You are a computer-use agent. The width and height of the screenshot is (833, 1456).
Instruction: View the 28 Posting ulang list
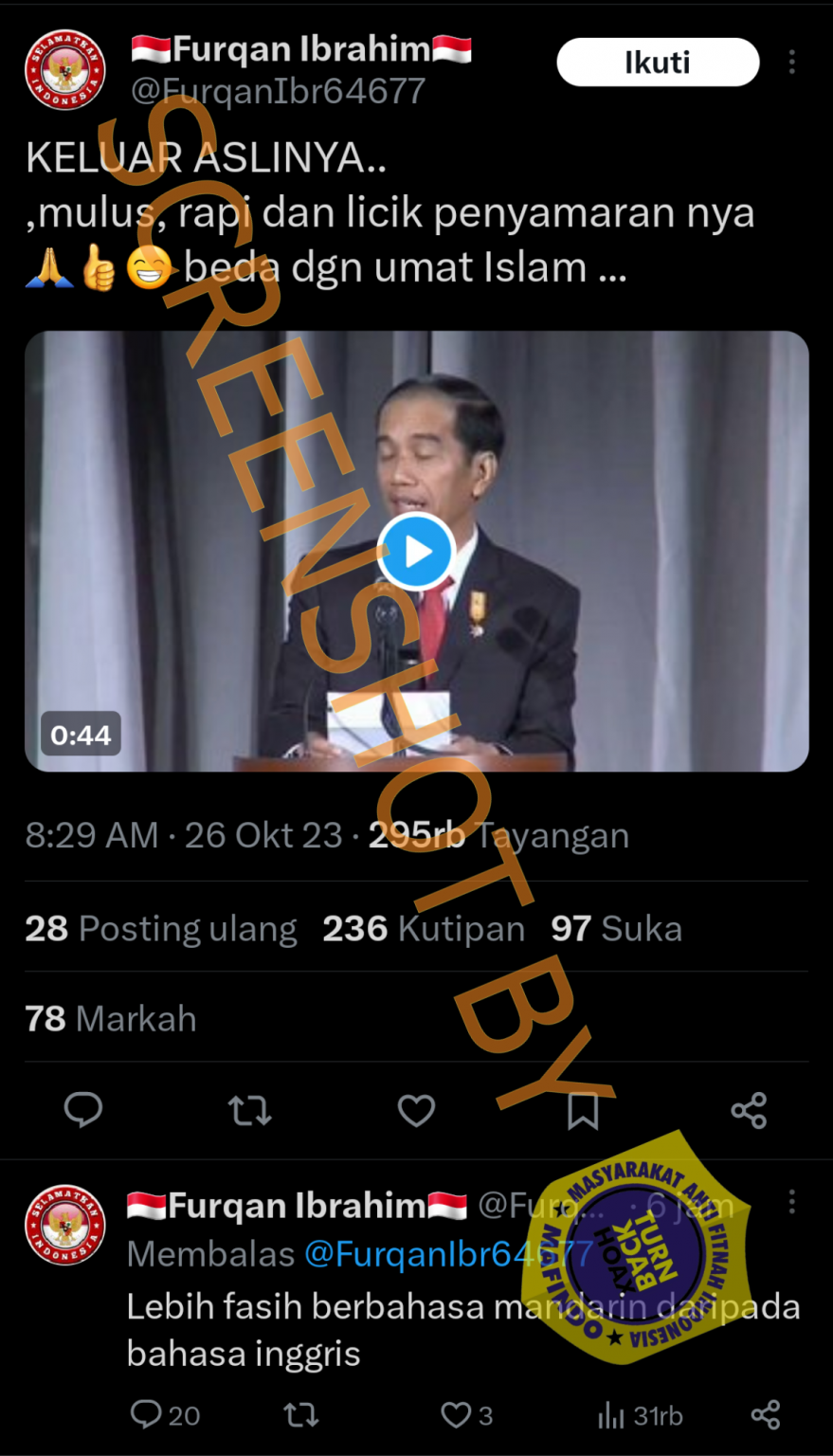[161, 929]
